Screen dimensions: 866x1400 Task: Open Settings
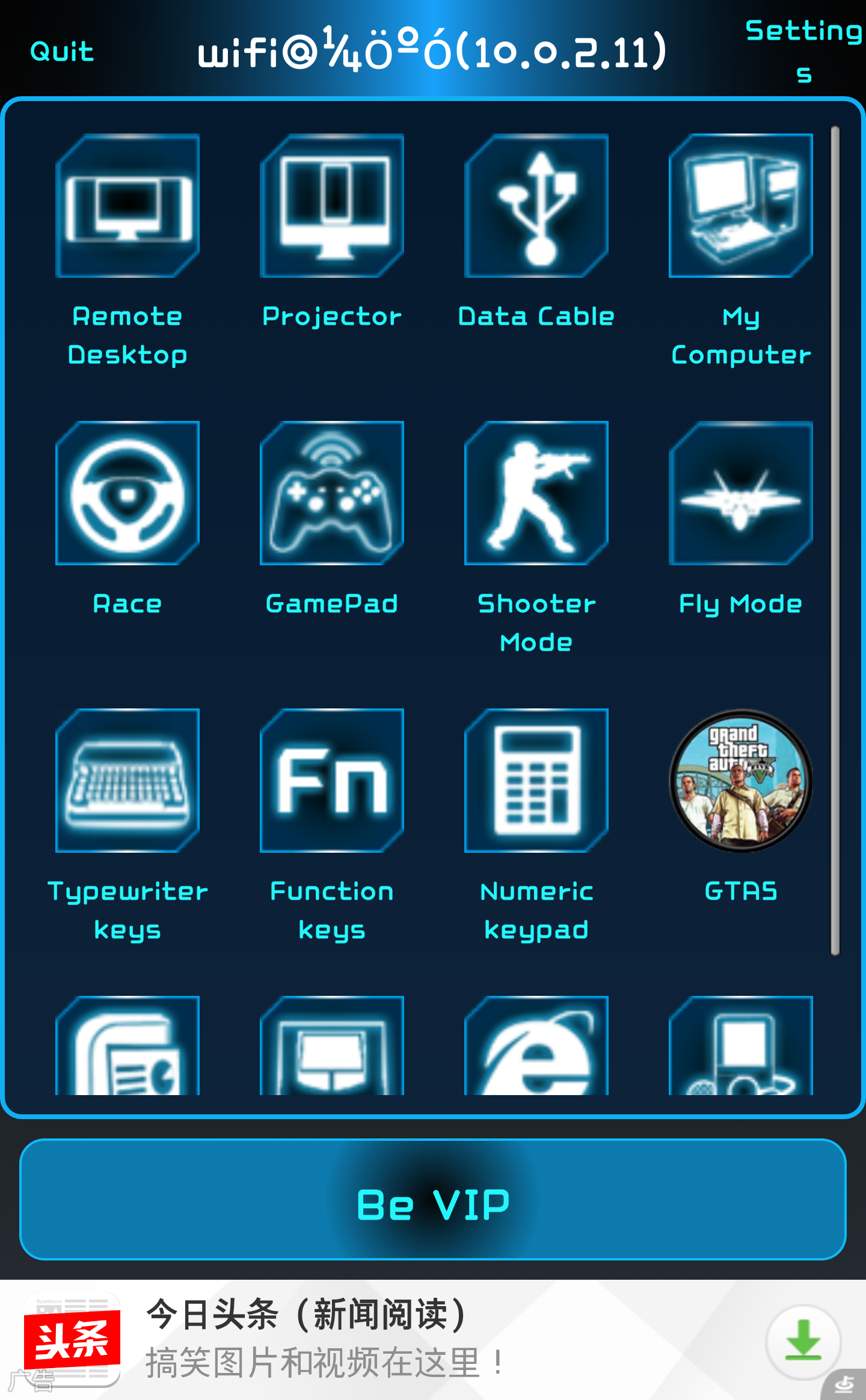(x=803, y=51)
